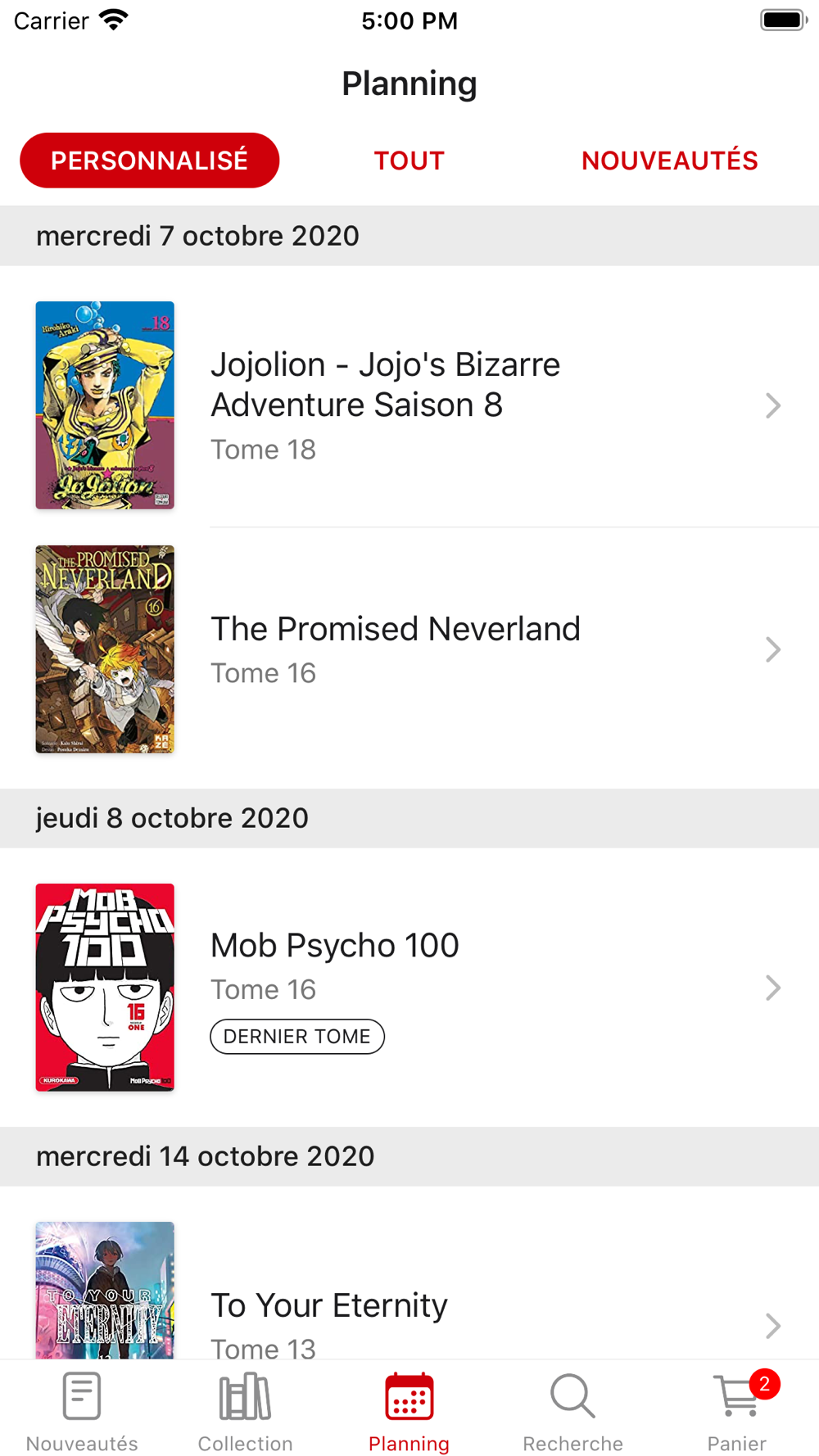Image resolution: width=819 pixels, height=1456 pixels.
Task: View Mob Psycho 100 Tome 16
Action: coord(409,988)
